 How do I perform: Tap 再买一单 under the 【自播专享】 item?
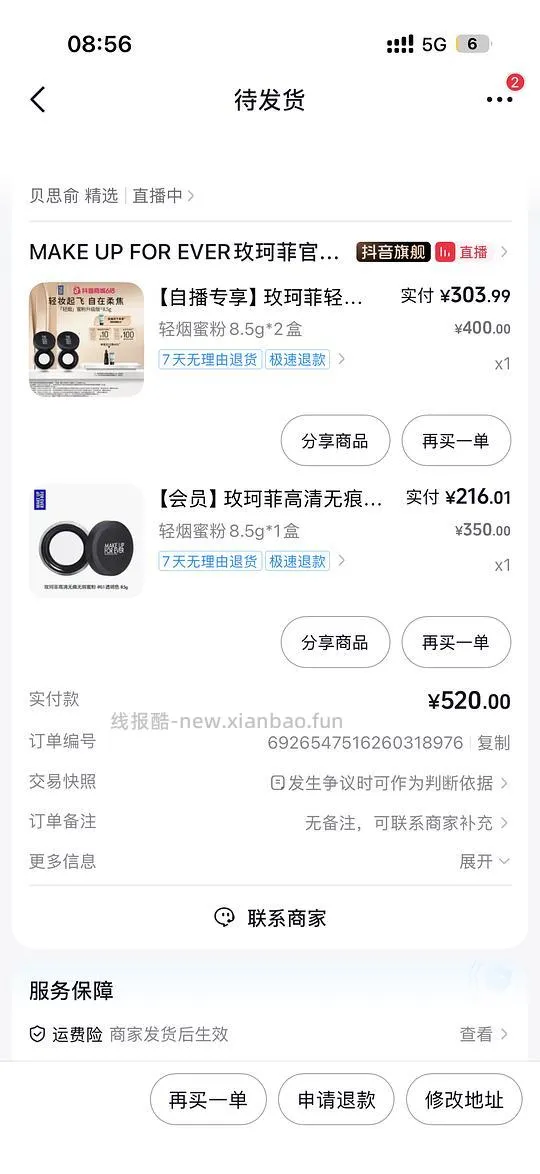coord(456,441)
